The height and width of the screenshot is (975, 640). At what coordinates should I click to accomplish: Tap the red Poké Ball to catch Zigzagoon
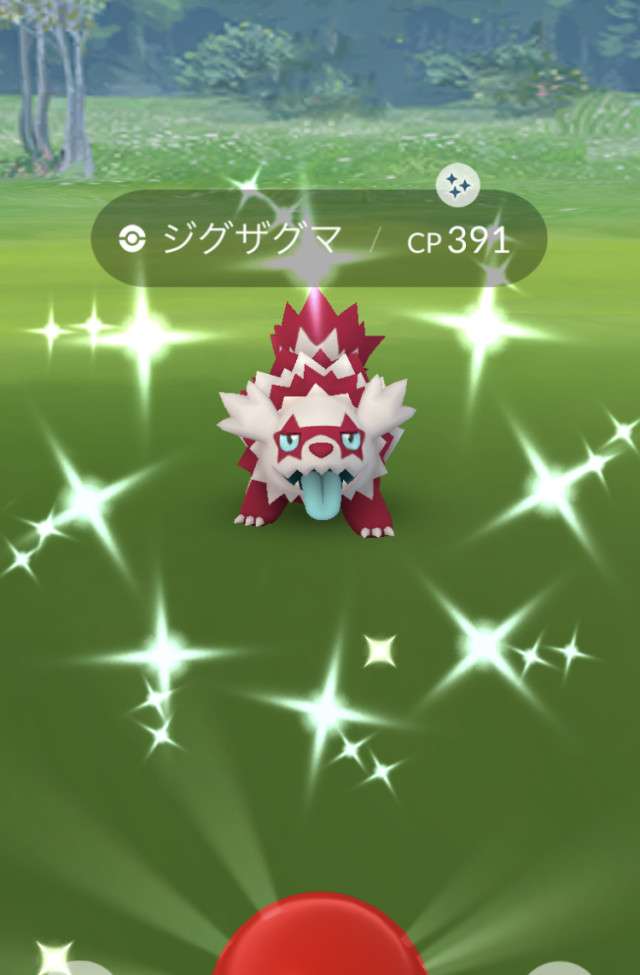tap(320, 940)
